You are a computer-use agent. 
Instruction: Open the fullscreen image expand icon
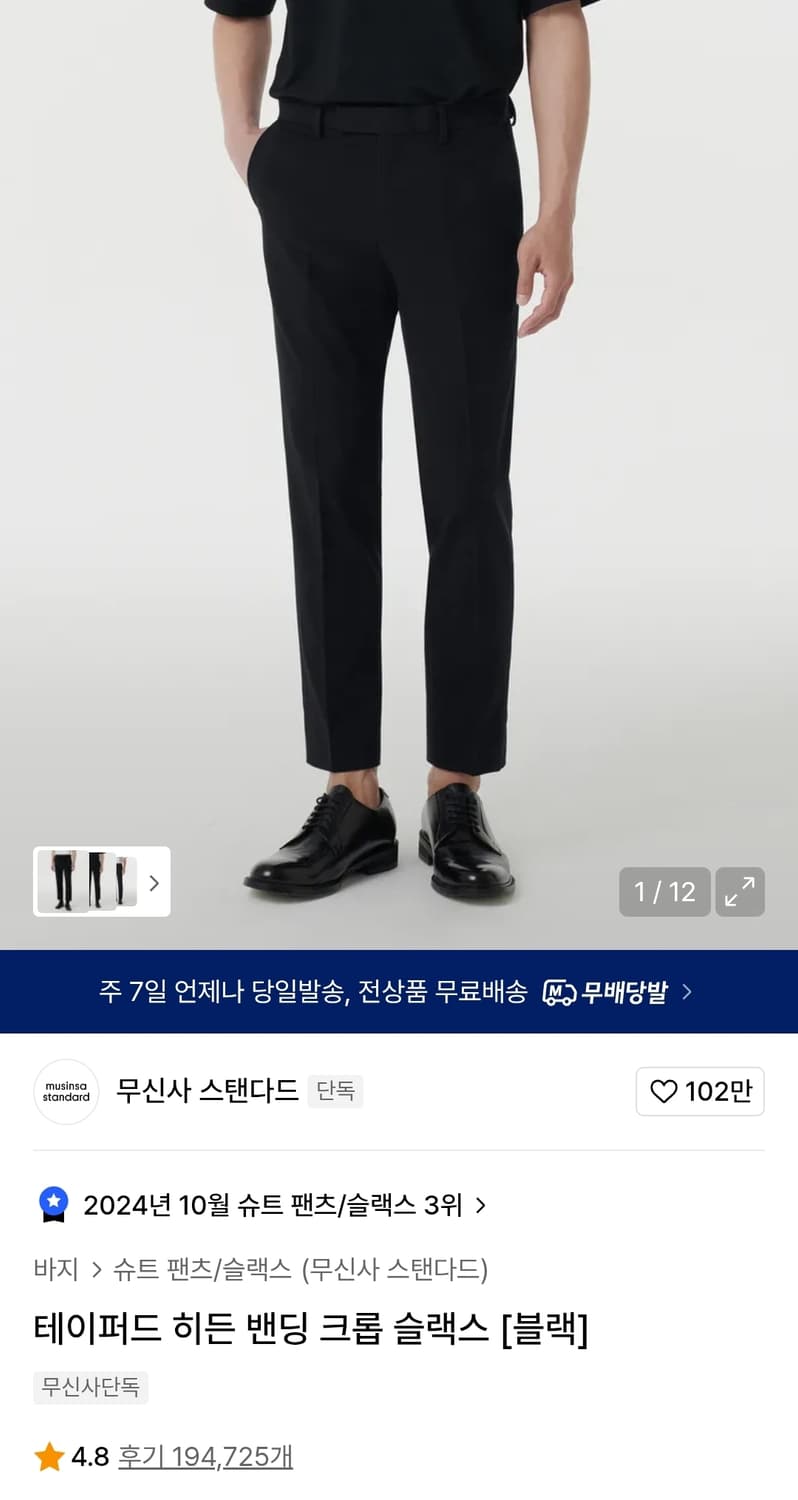pyautogui.click(x=740, y=891)
